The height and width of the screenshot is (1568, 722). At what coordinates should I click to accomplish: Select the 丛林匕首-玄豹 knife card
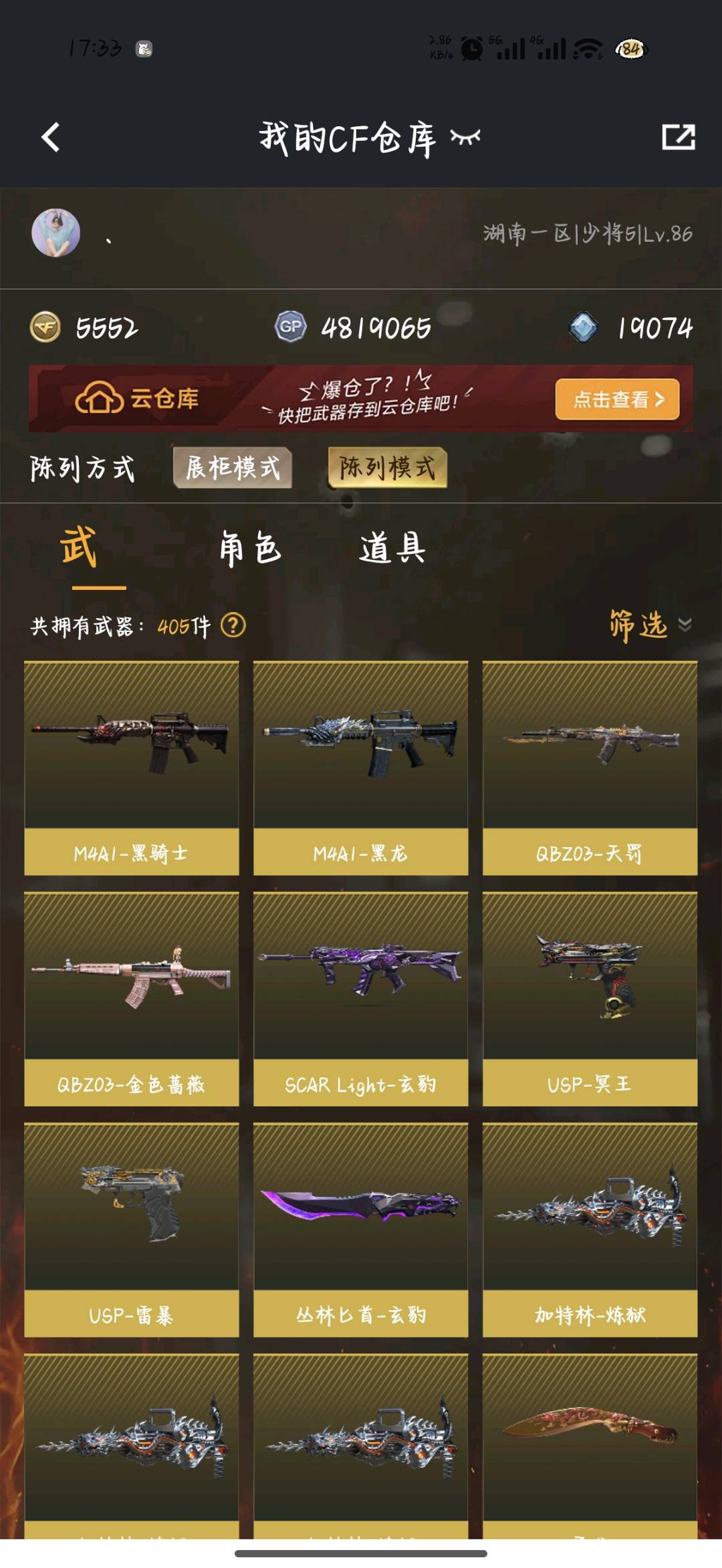pyautogui.click(x=361, y=1230)
